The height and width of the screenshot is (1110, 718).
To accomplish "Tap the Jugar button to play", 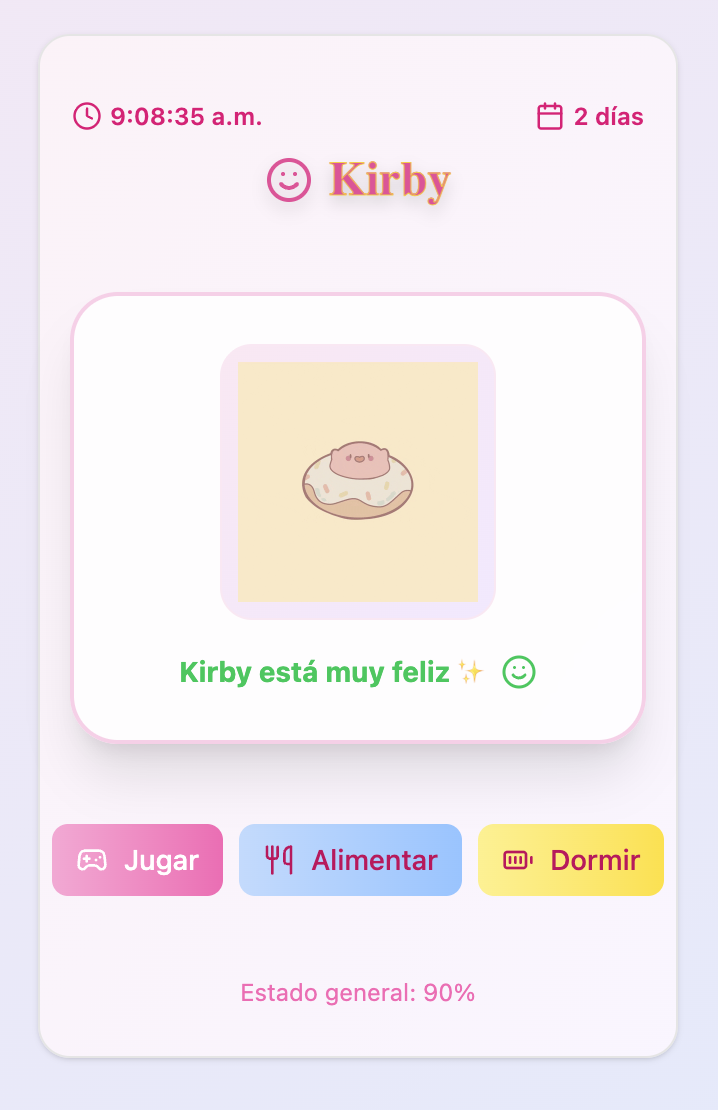I will pos(137,860).
